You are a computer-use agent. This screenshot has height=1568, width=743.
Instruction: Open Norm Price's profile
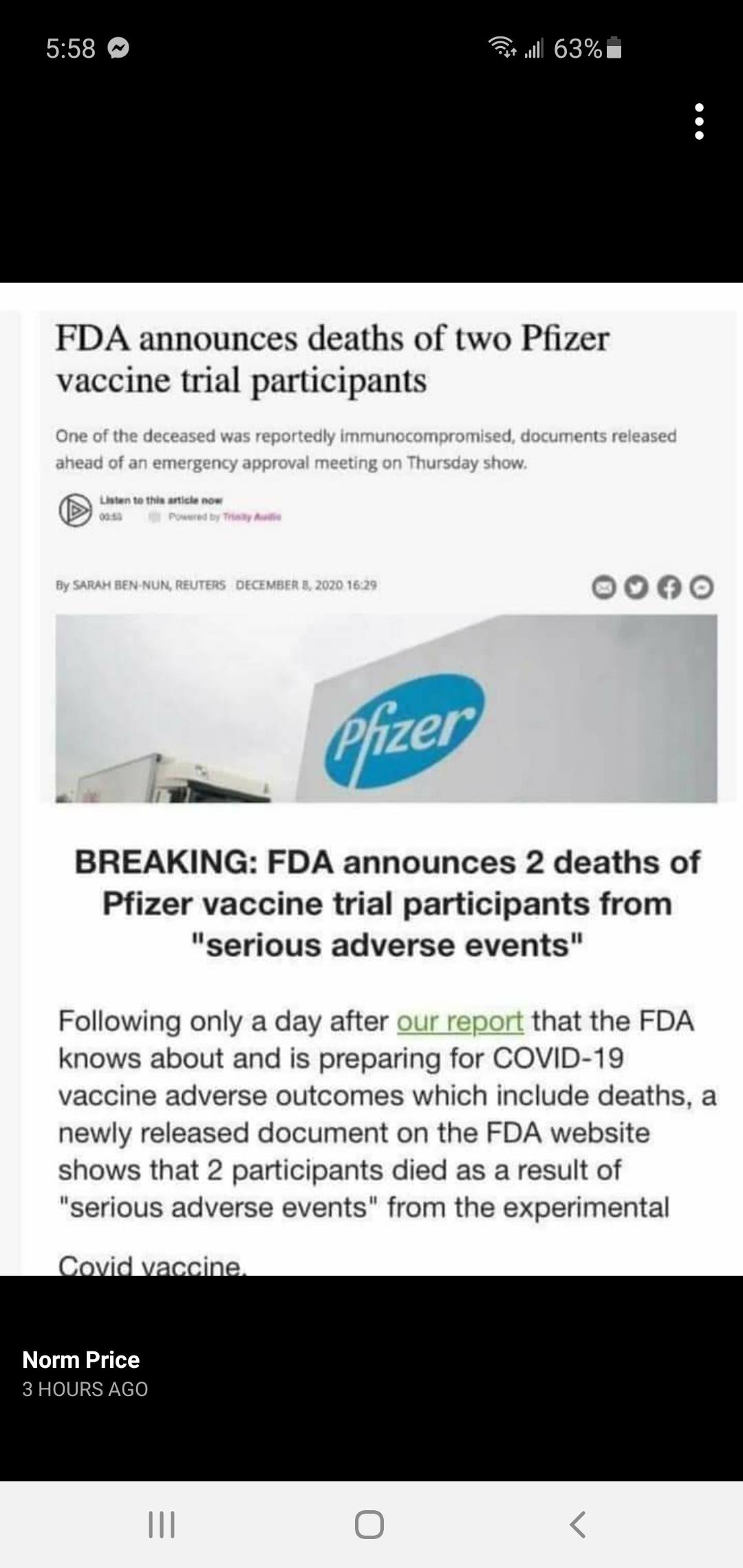tap(81, 1359)
